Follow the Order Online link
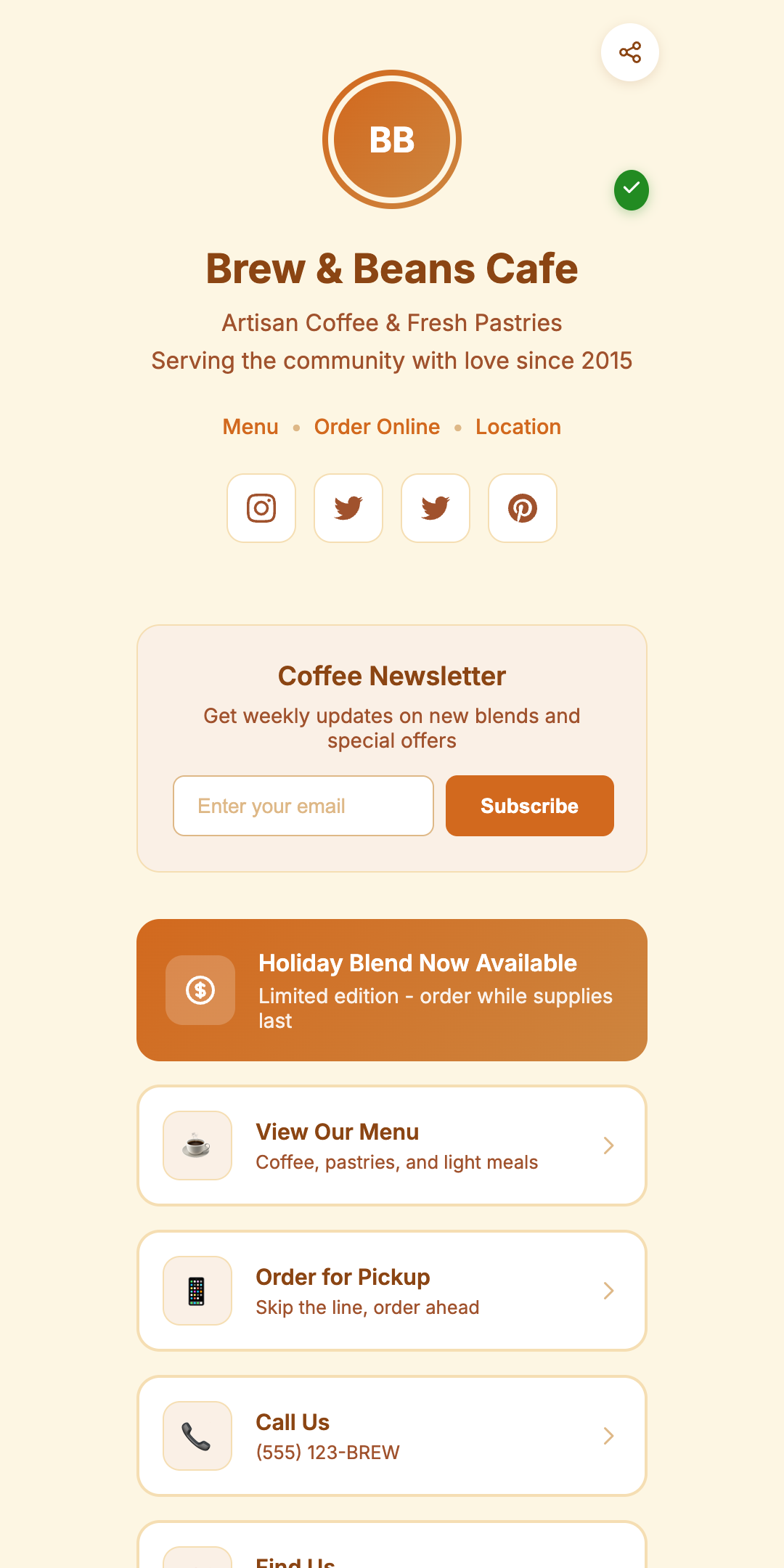Image resolution: width=784 pixels, height=1568 pixels. point(377,427)
